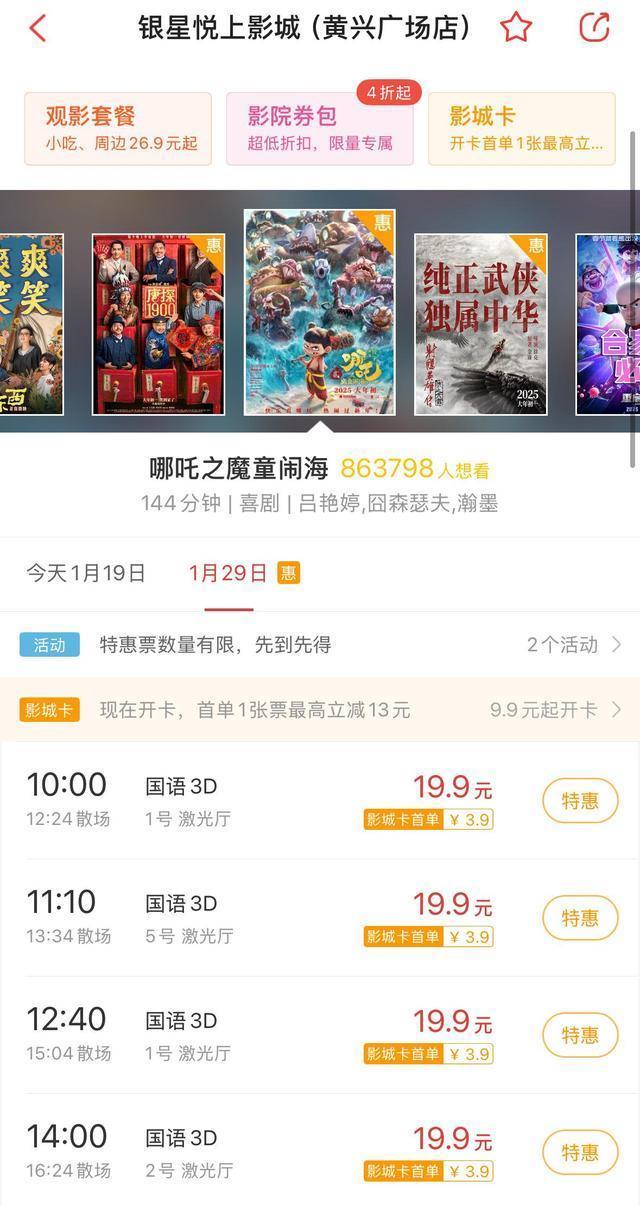Select the 唐探1900 movie poster
This screenshot has height=1206, width=640.
[x=159, y=324]
